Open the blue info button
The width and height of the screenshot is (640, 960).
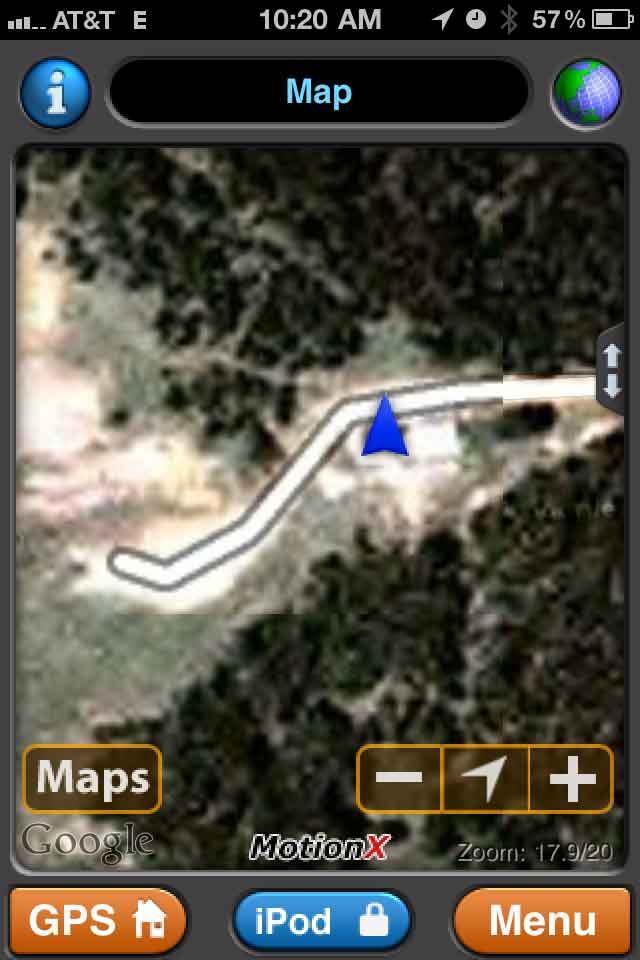(x=55, y=93)
